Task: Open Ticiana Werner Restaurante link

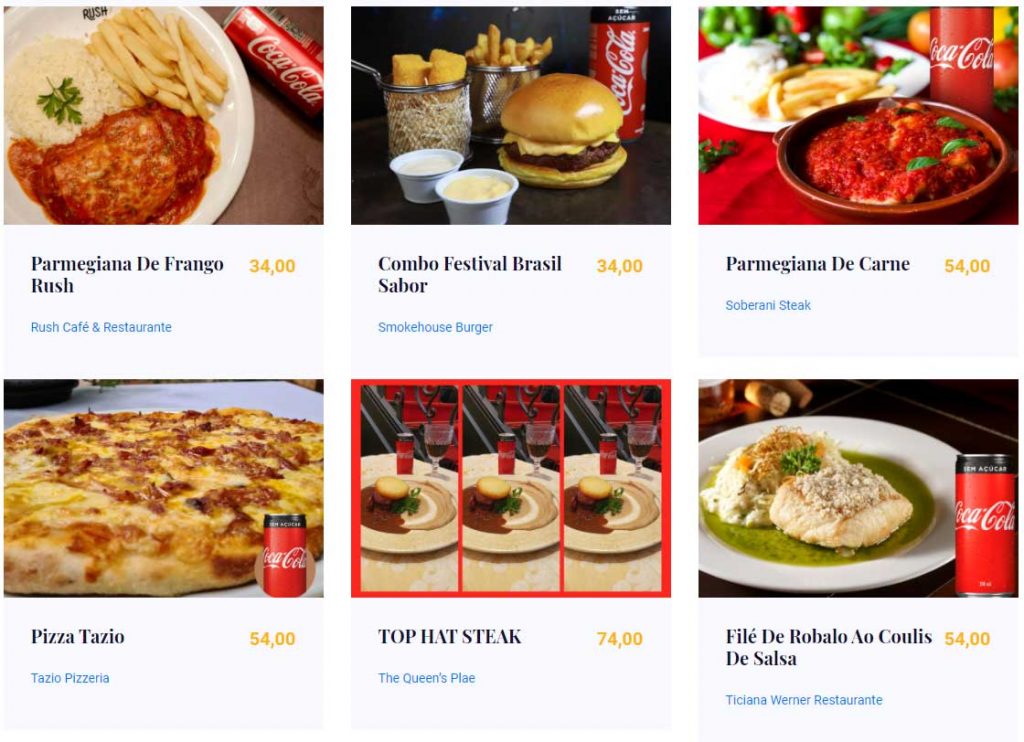Action: point(804,700)
